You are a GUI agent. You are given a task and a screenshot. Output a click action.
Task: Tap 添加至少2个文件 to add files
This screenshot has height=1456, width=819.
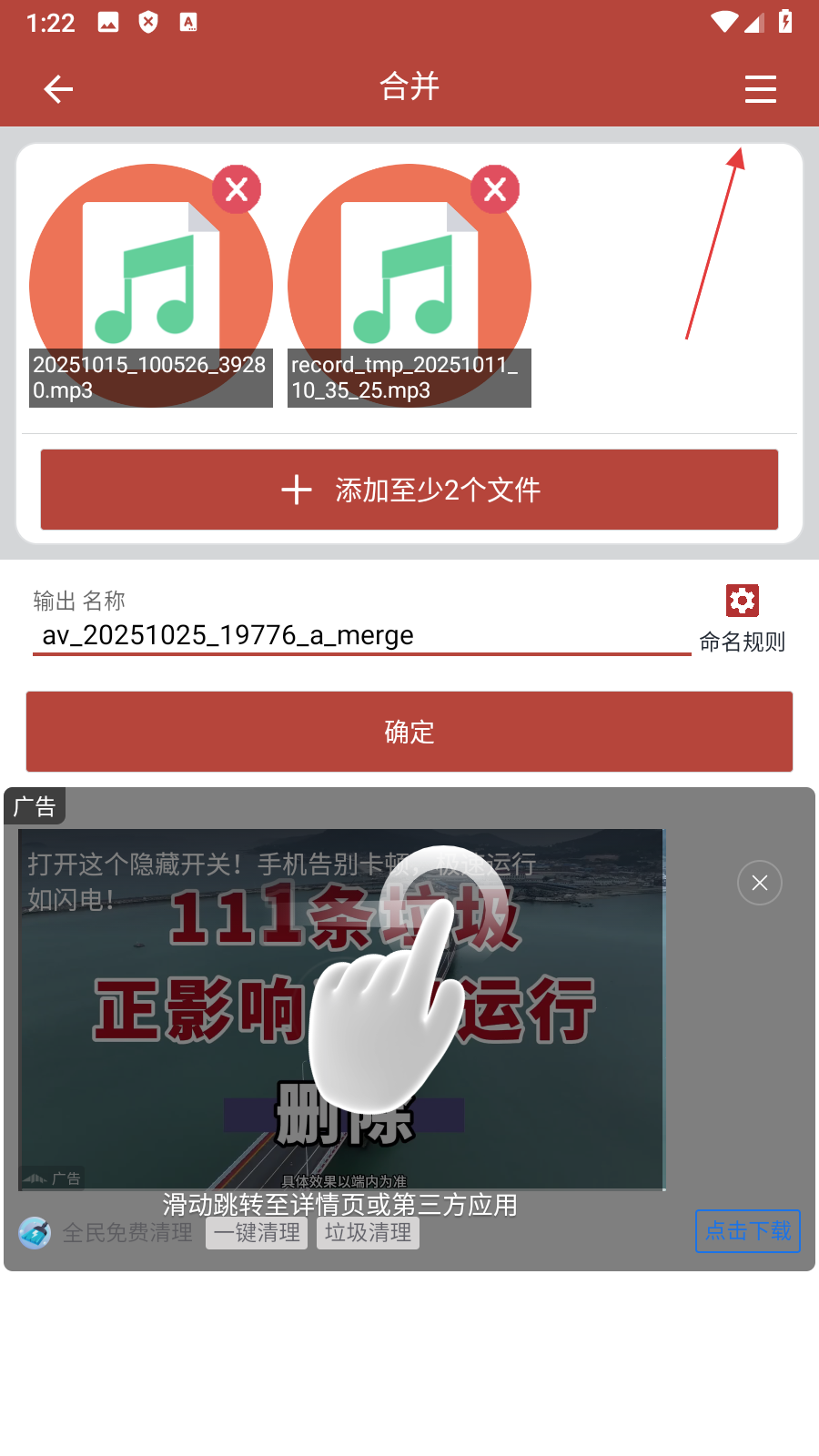409,490
